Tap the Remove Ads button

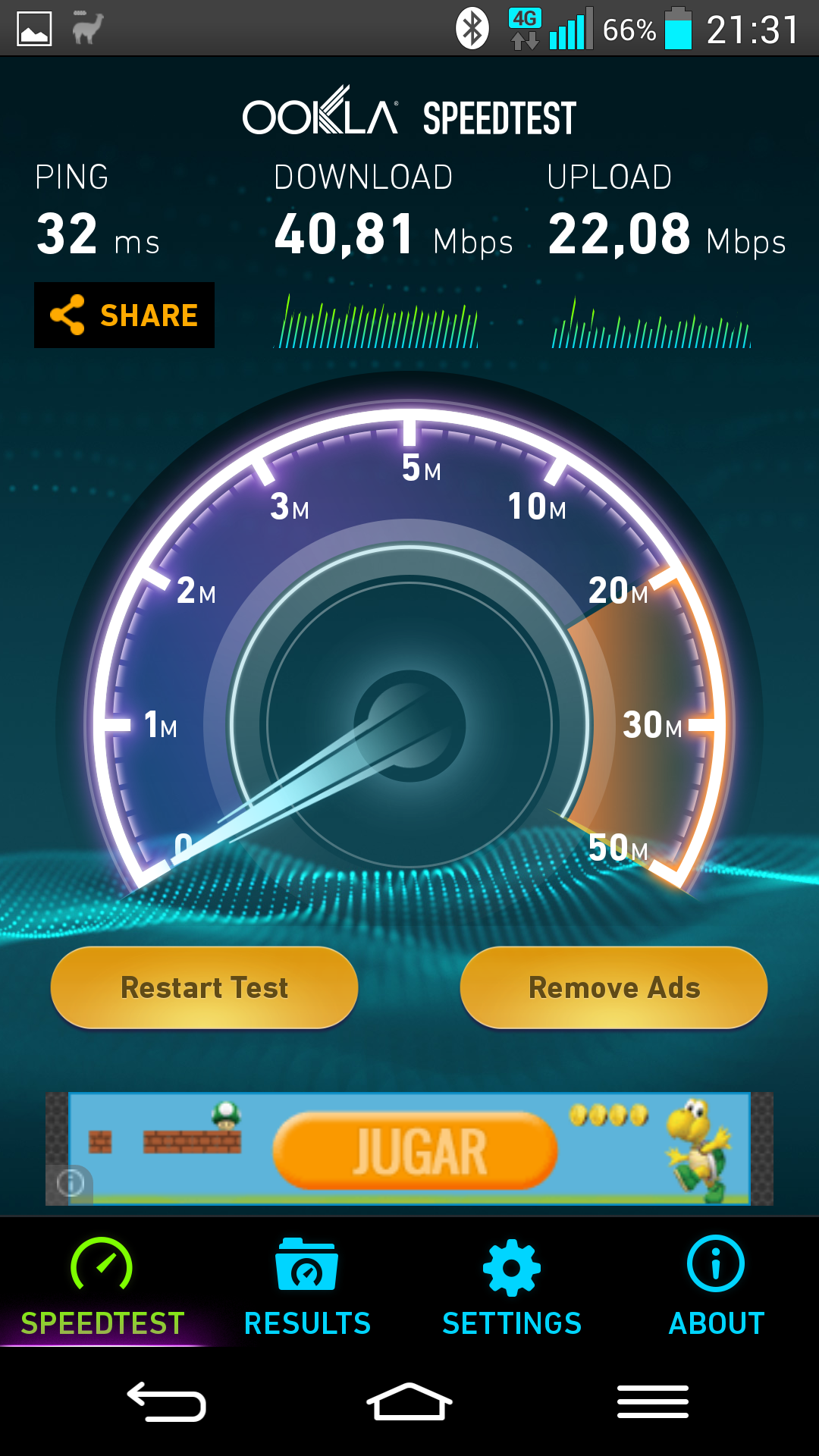[613, 987]
